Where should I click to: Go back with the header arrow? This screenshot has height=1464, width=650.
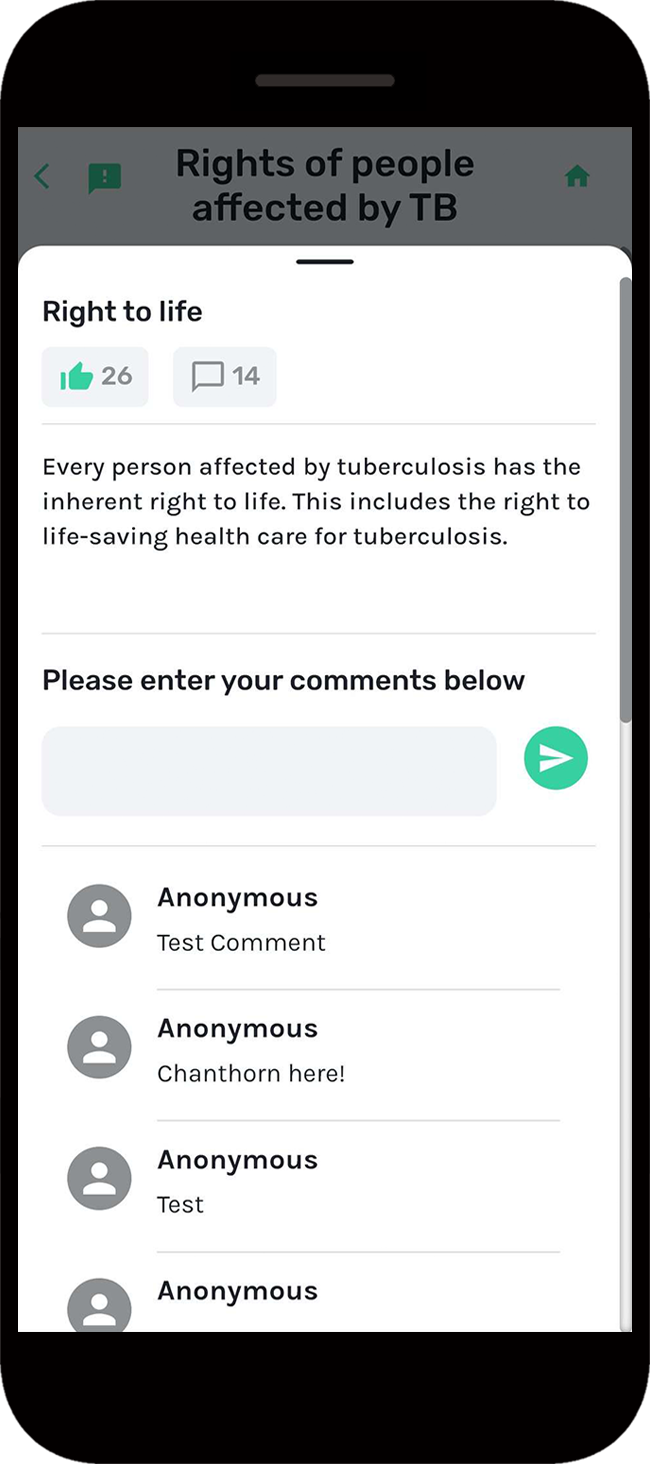(42, 178)
